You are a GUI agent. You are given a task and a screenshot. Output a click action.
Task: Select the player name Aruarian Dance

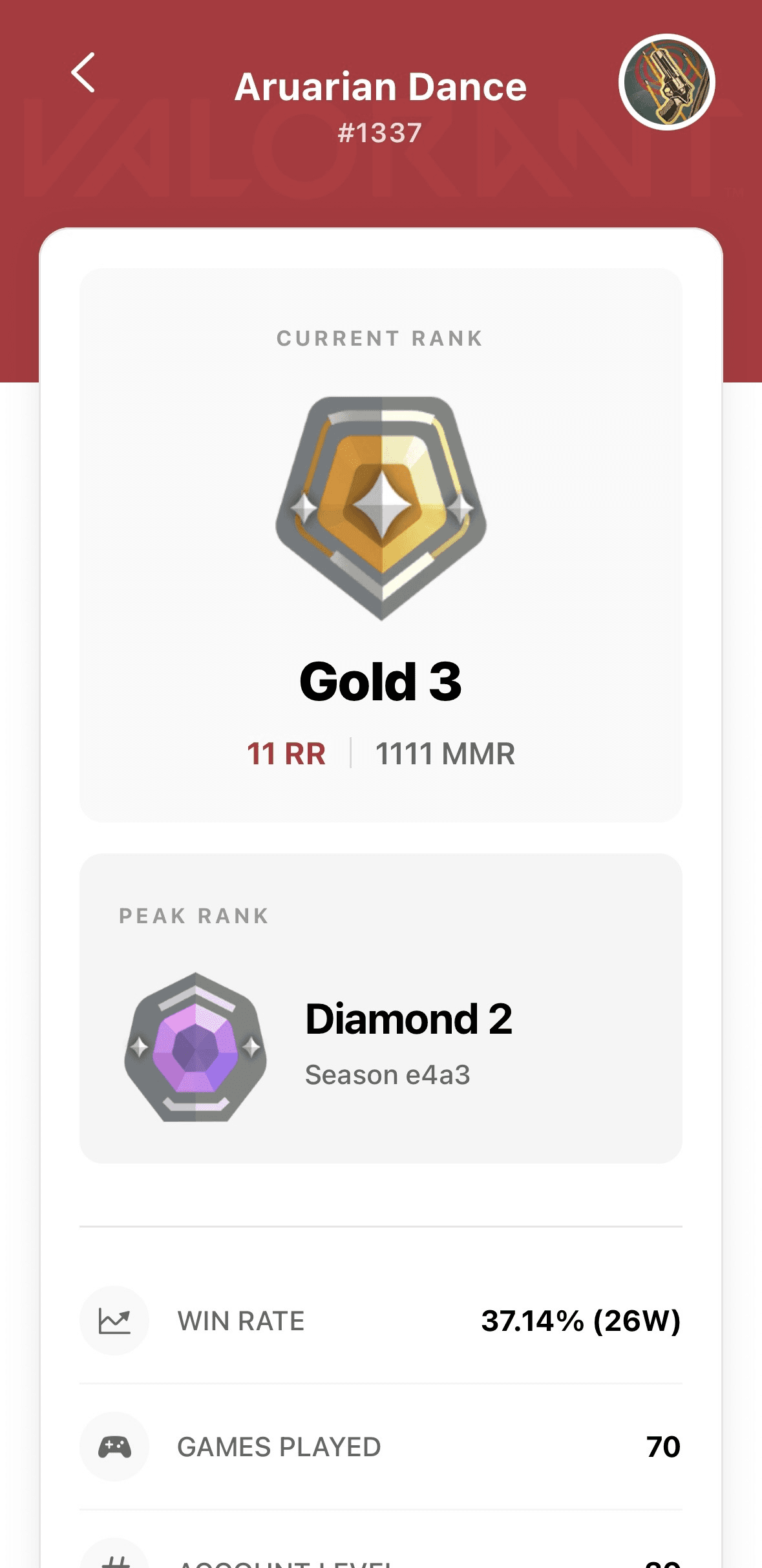coord(381,85)
